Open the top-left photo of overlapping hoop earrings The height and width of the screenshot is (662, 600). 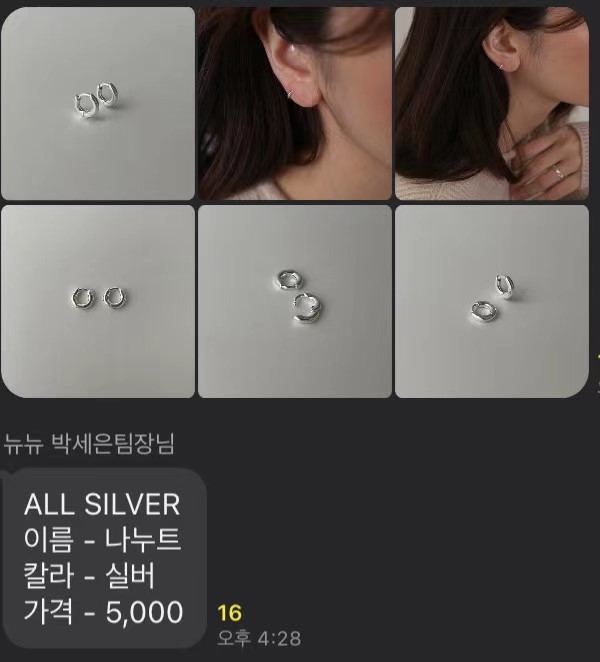click(98, 103)
